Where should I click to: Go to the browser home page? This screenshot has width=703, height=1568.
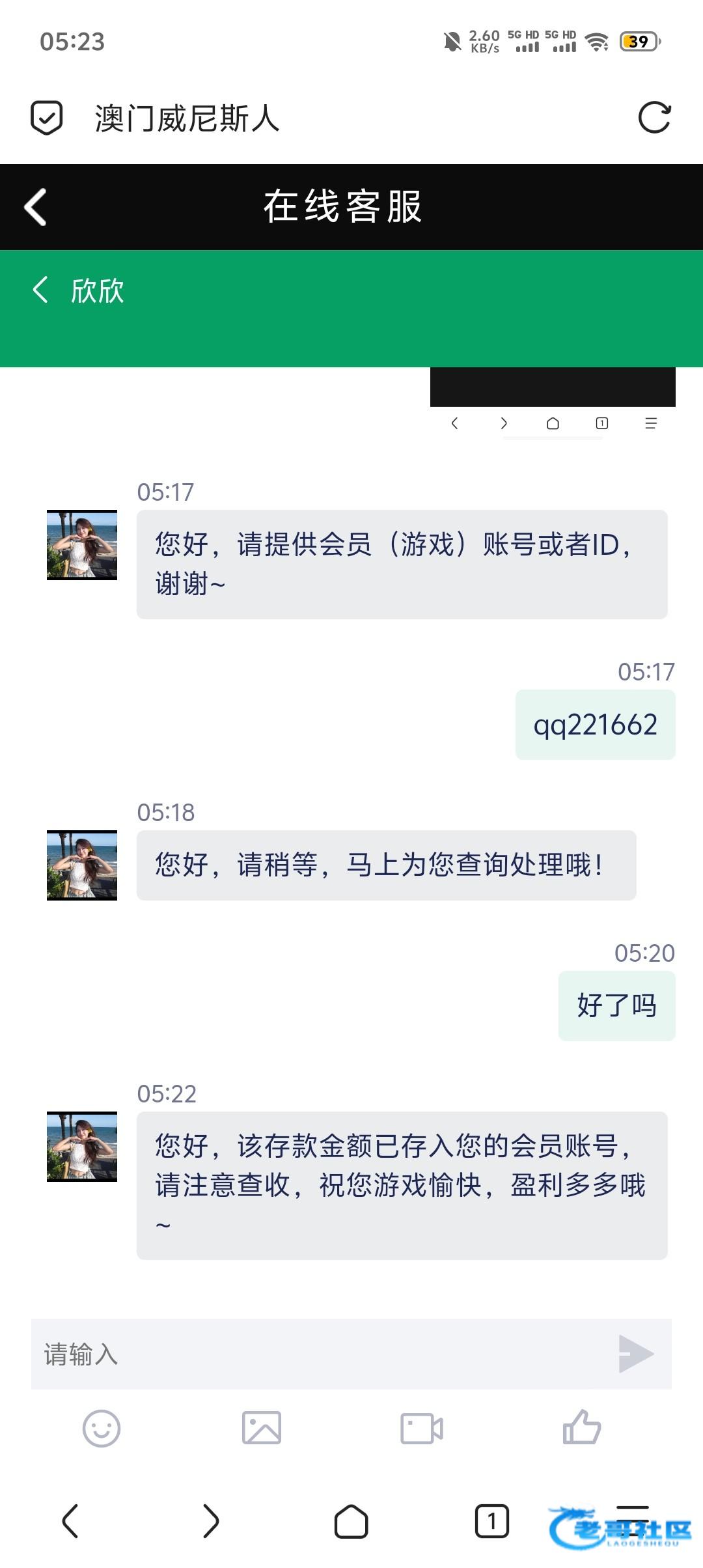click(351, 1522)
